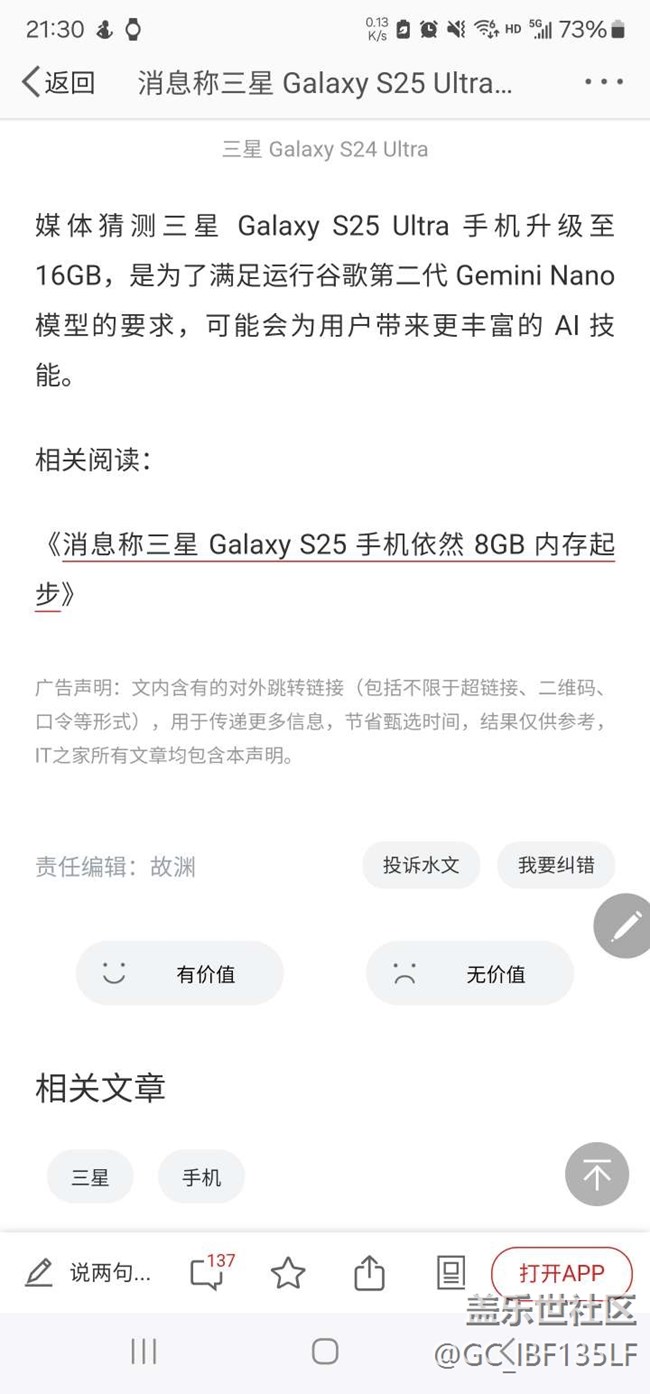Tap the 投诉水文 button
The width and height of the screenshot is (650, 1394).
[421, 865]
